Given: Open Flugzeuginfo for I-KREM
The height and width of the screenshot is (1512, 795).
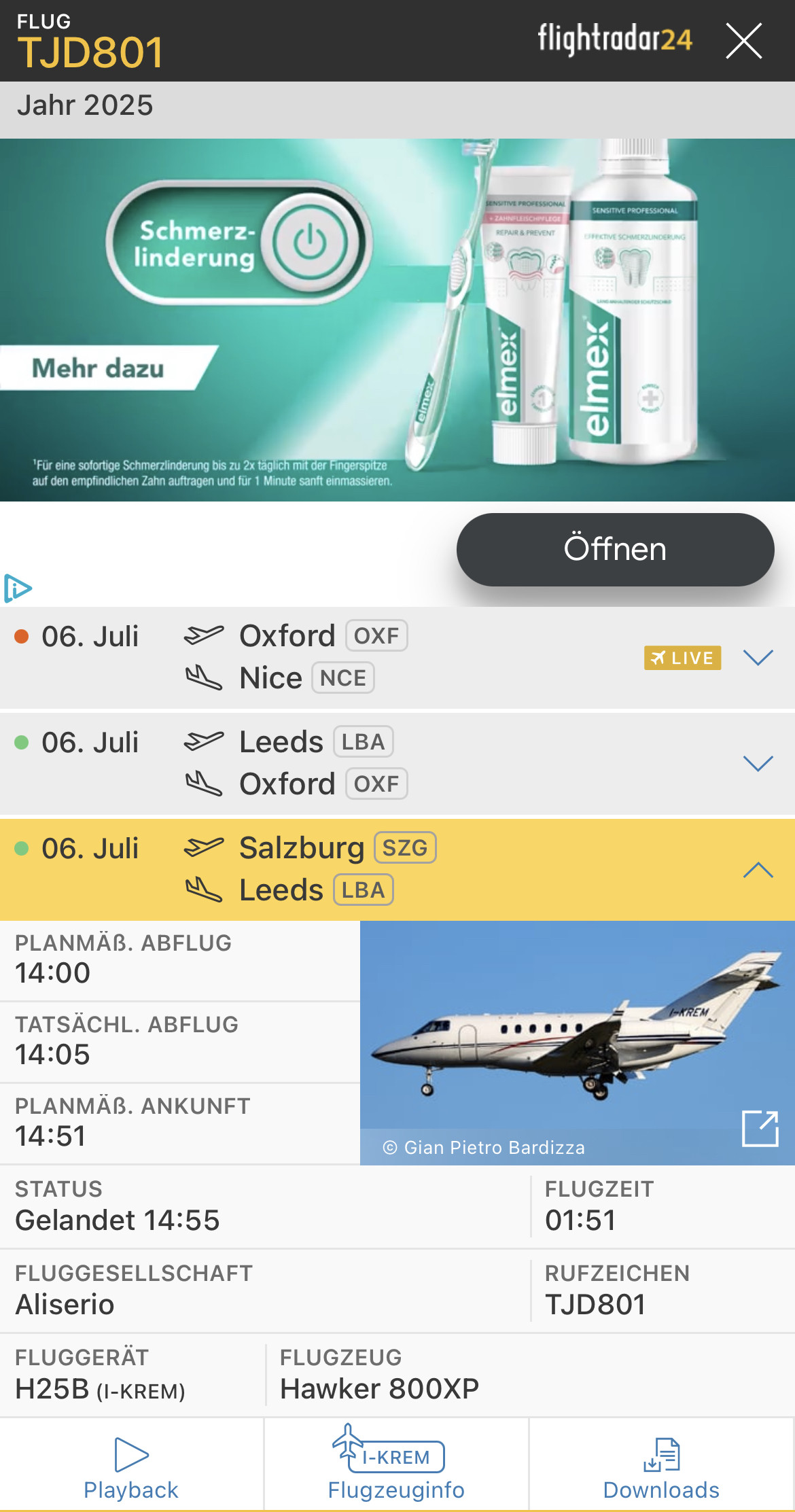Looking at the screenshot, I should click(396, 1468).
